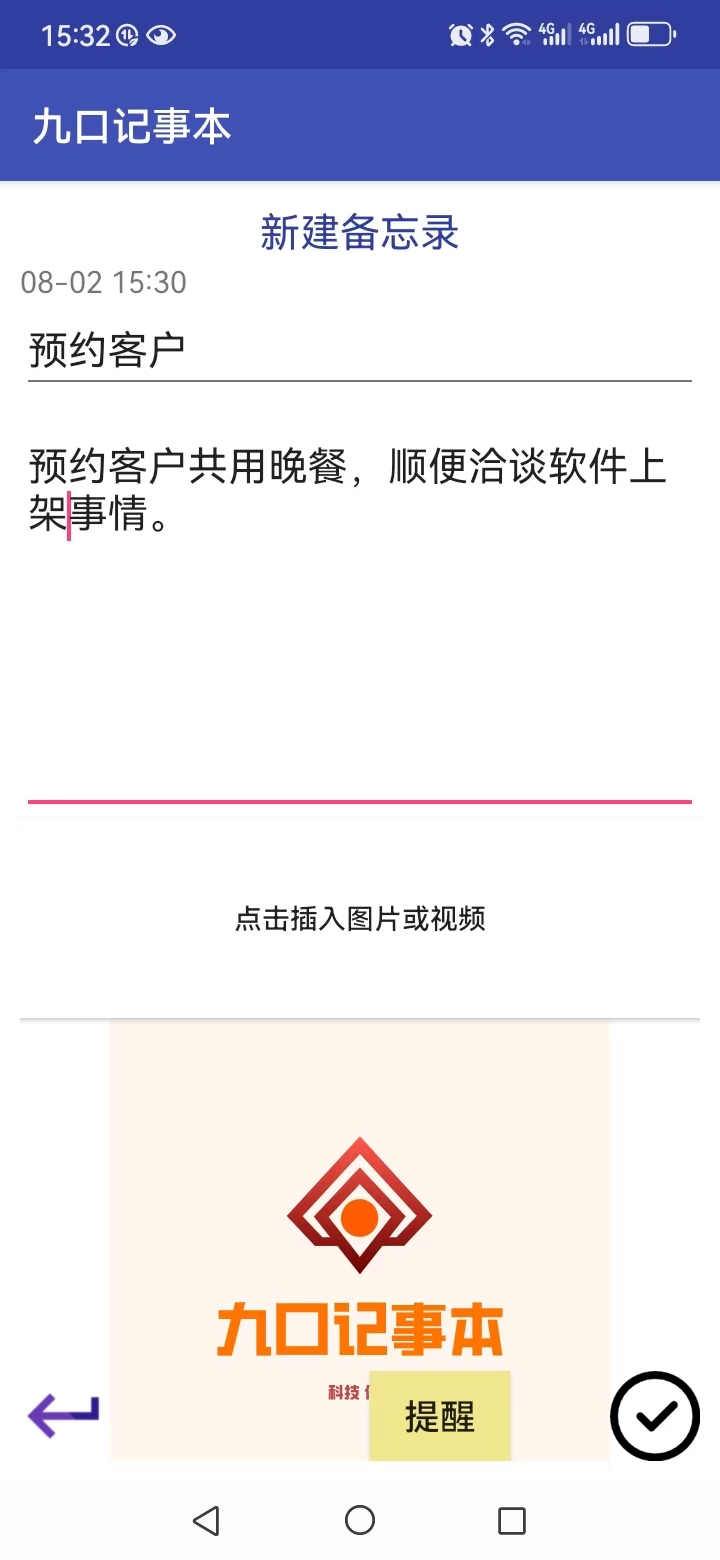
Task: Open the inserted 九口记事本 image
Action: click(360, 1240)
